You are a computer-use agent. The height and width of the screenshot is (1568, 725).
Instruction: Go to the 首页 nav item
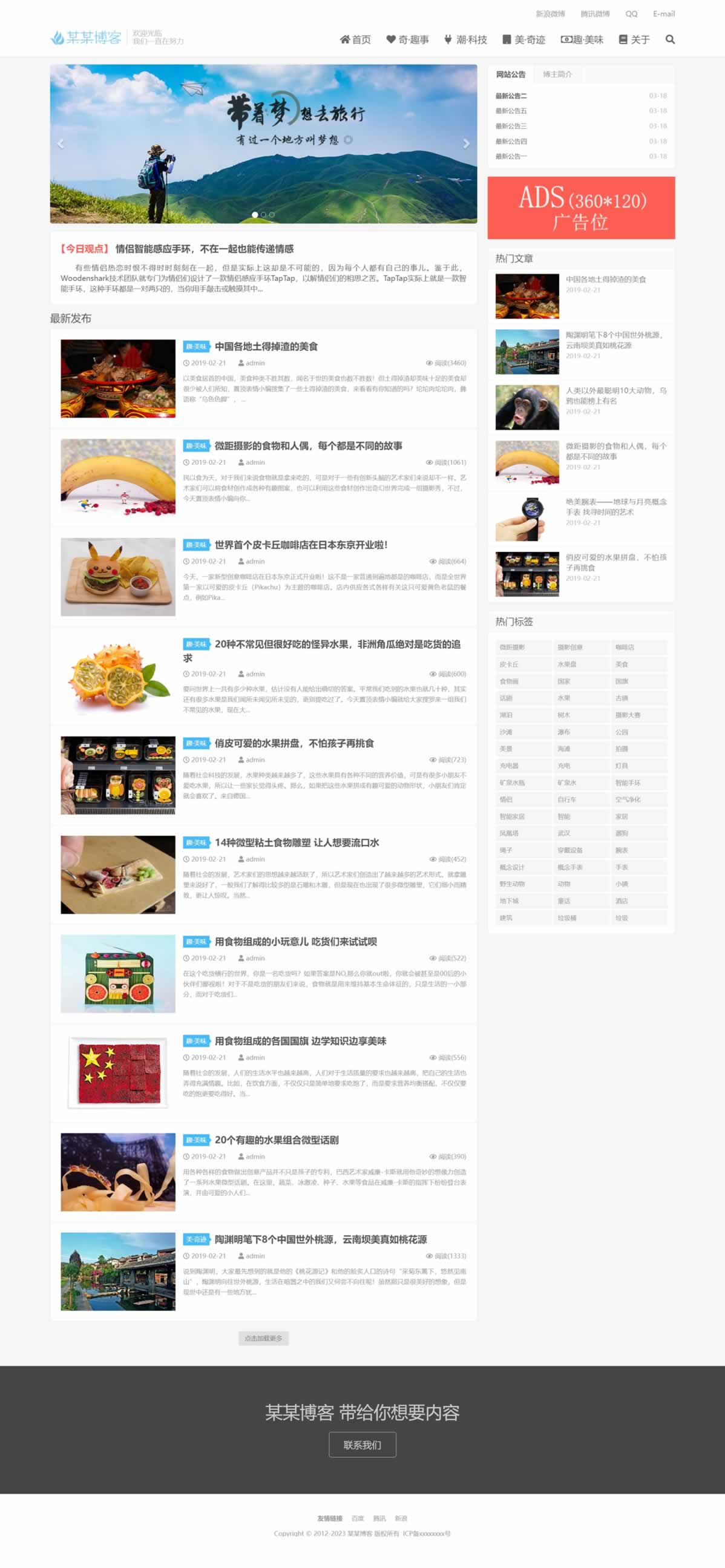[x=355, y=39]
